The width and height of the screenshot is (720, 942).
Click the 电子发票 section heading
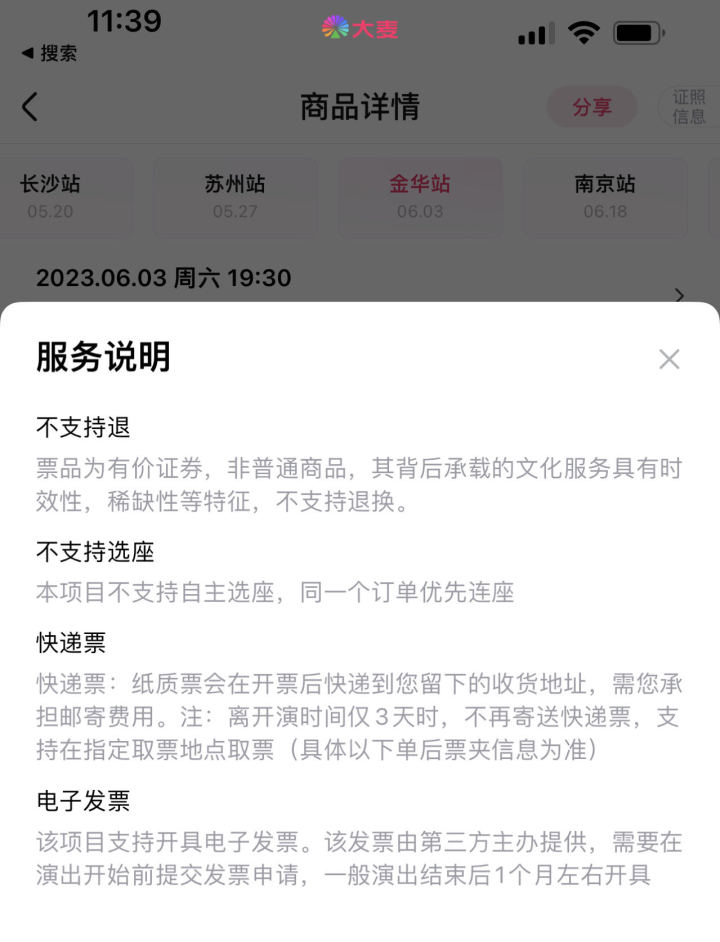click(71, 800)
